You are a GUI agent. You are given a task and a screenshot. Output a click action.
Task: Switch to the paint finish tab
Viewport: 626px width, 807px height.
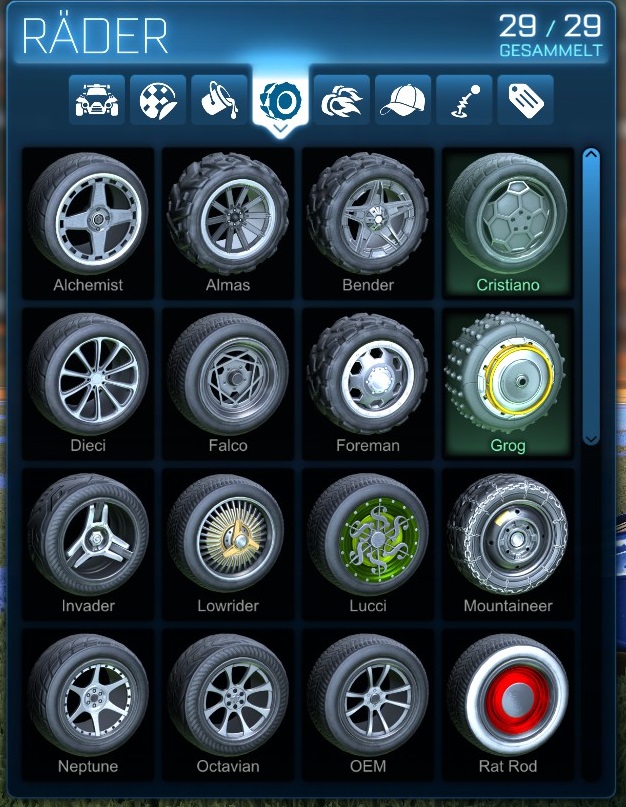click(x=220, y=100)
